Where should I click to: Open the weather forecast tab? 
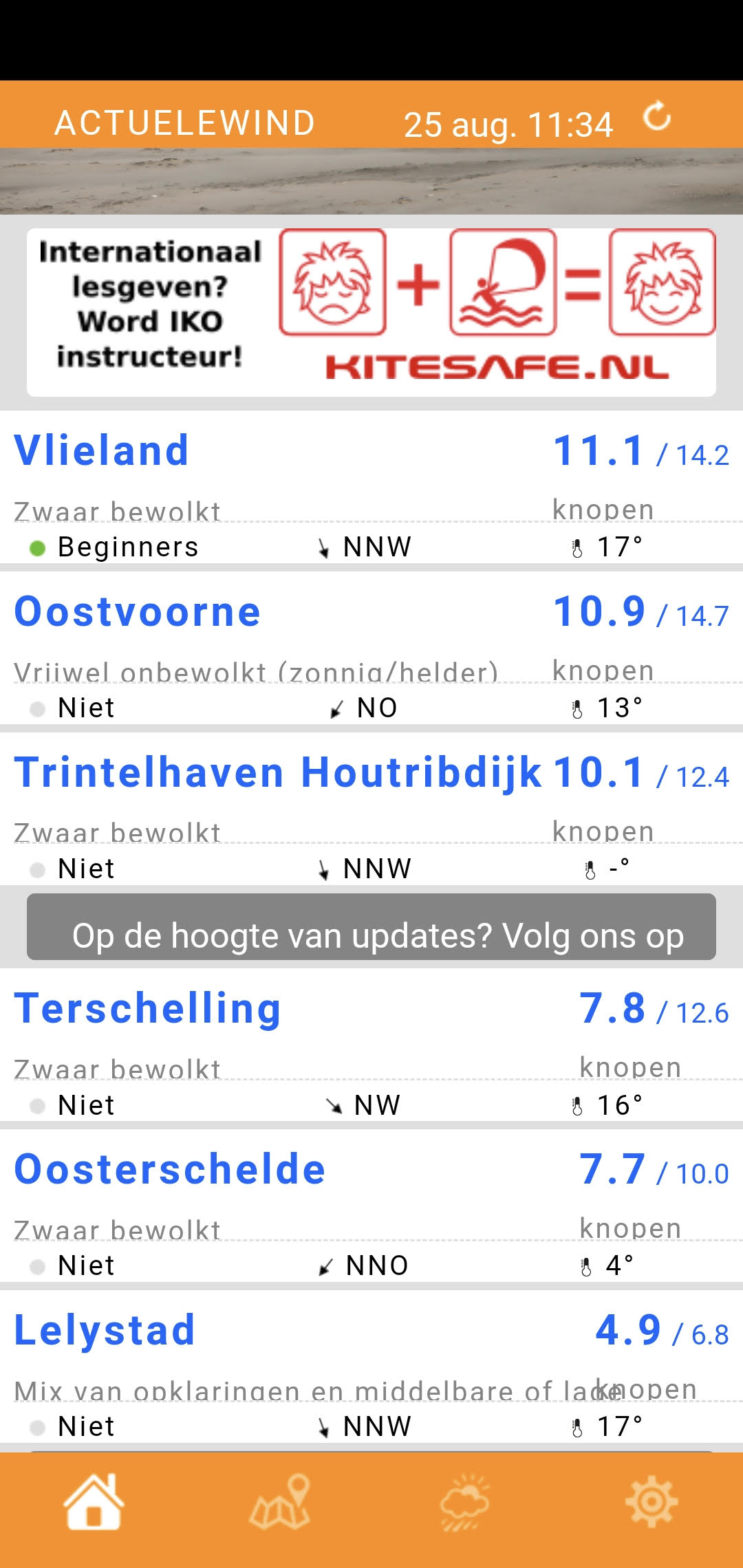(464, 1503)
